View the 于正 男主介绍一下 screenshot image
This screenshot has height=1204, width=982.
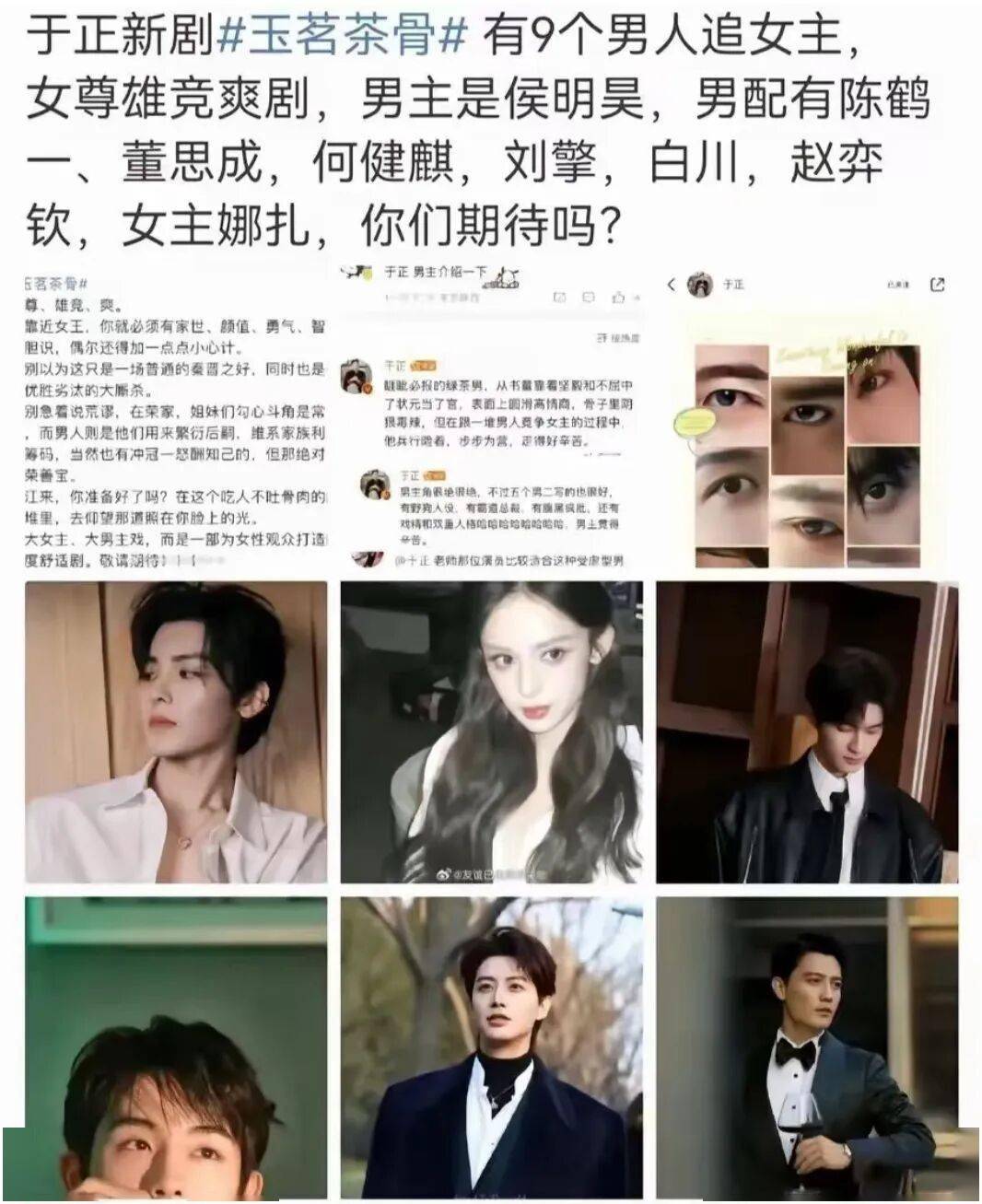click(x=491, y=419)
